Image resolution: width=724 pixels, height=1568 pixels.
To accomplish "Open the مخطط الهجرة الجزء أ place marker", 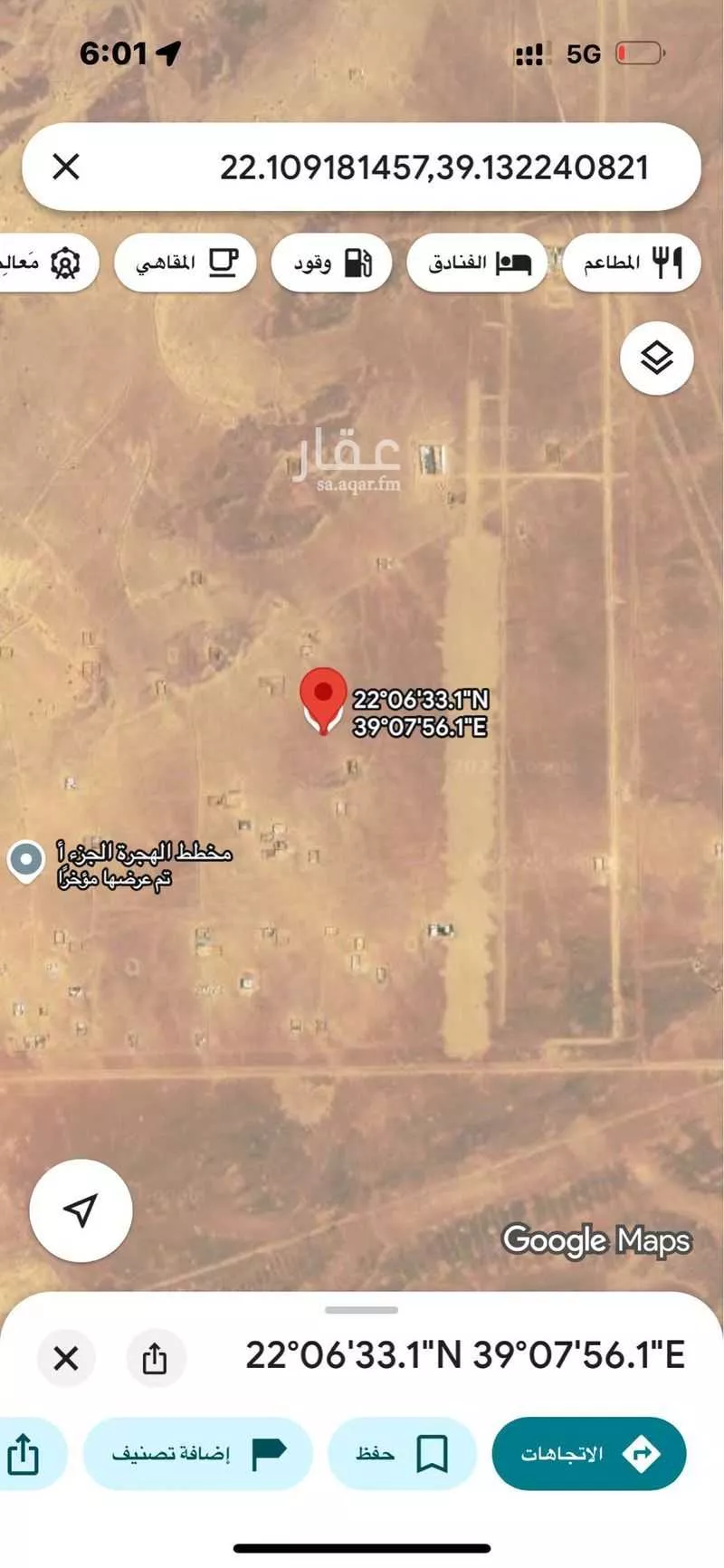I will (26, 859).
